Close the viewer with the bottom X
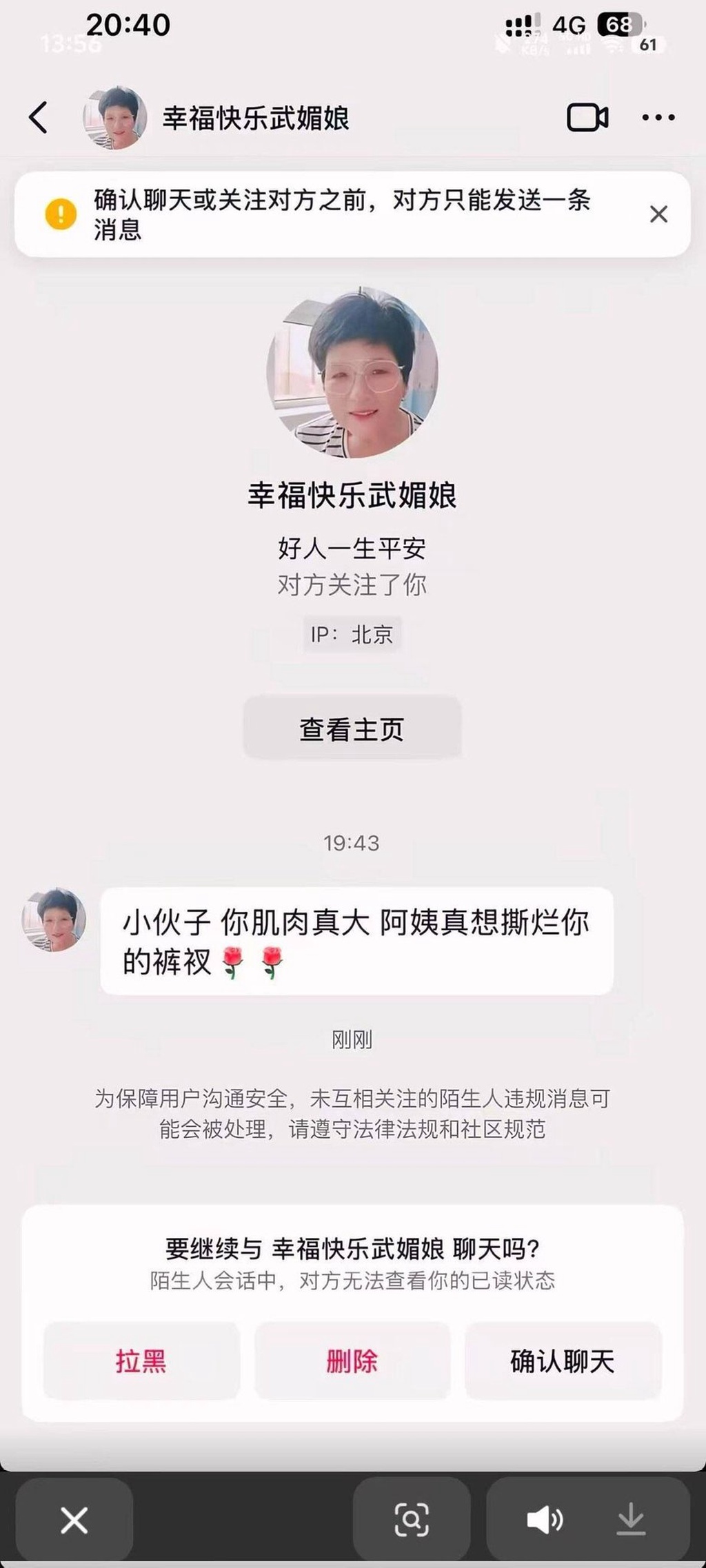This screenshot has height=1568, width=706. pos(74,1520)
